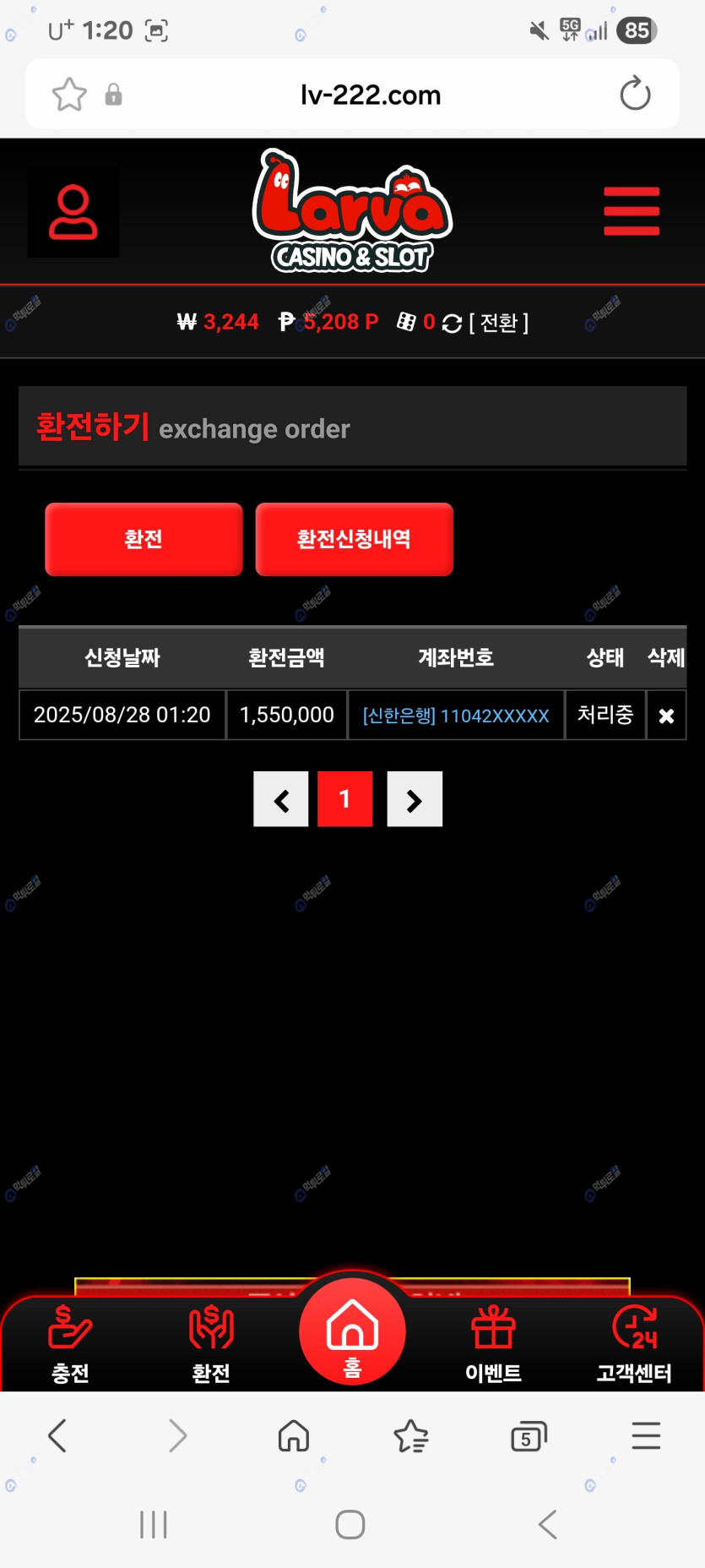Select page 1 in pagination
The image size is (705, 1568).
click(344, 799)
